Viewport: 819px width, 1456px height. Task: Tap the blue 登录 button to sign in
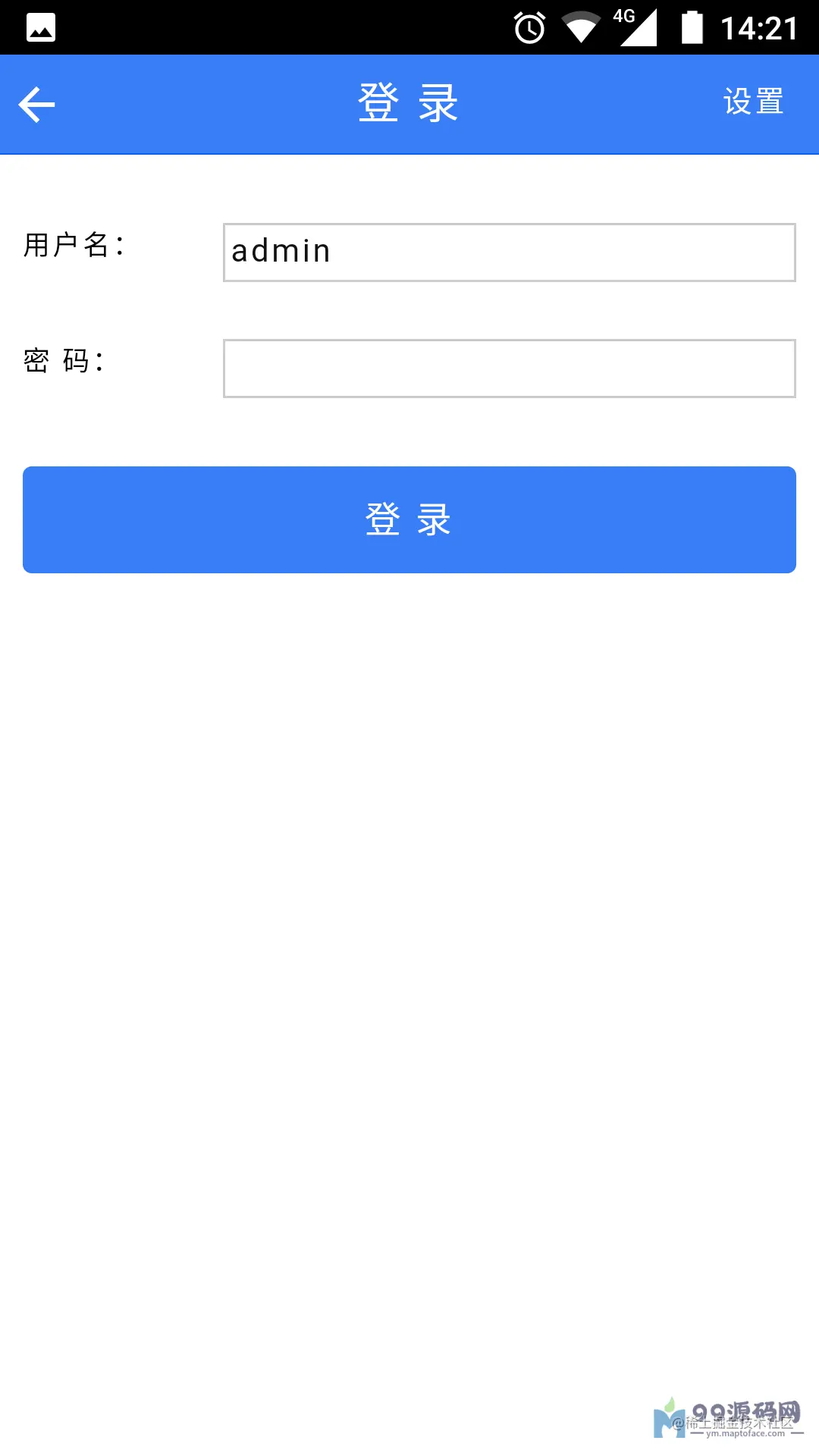(x=409, y=519)
